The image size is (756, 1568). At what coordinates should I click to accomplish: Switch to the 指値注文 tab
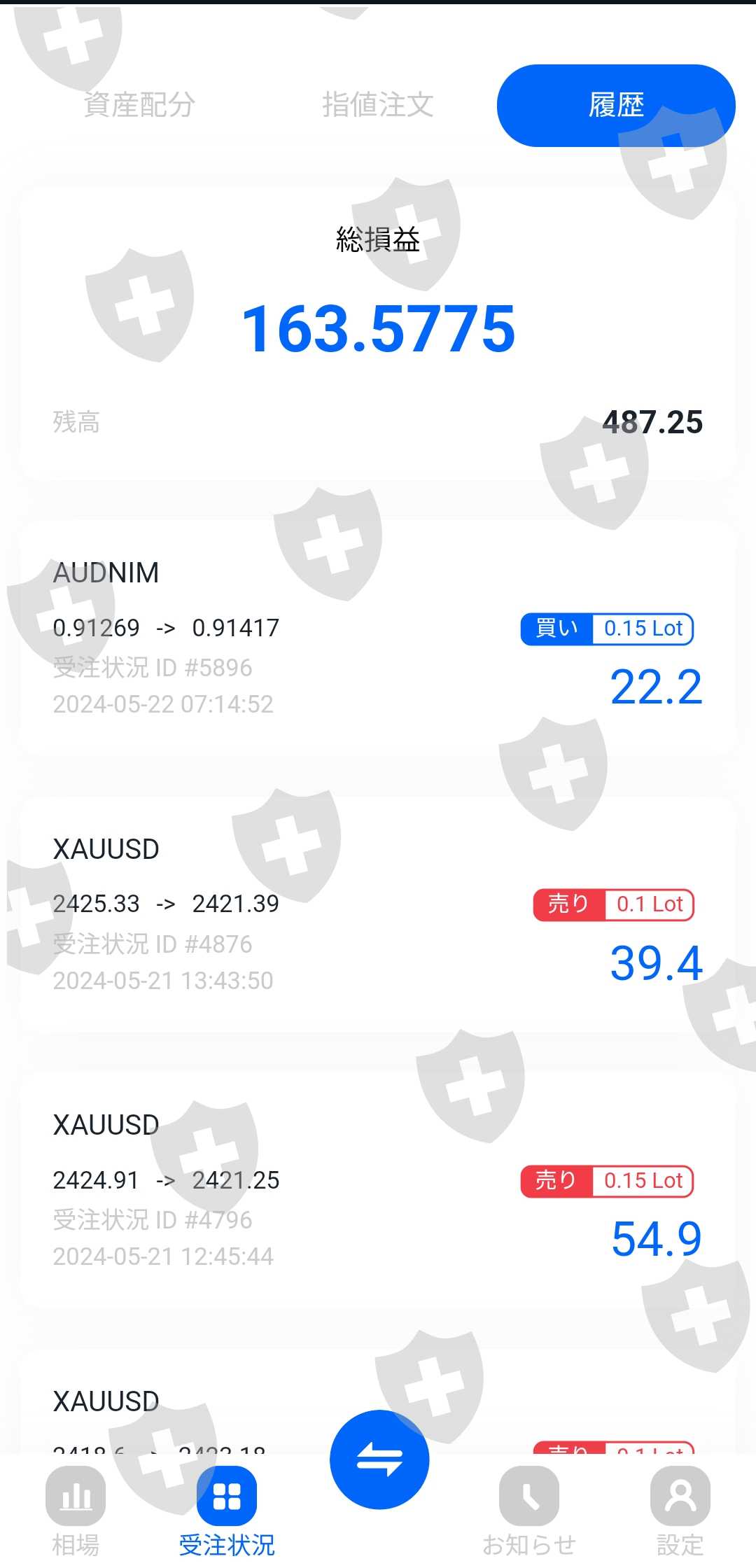tap(378, 105)
